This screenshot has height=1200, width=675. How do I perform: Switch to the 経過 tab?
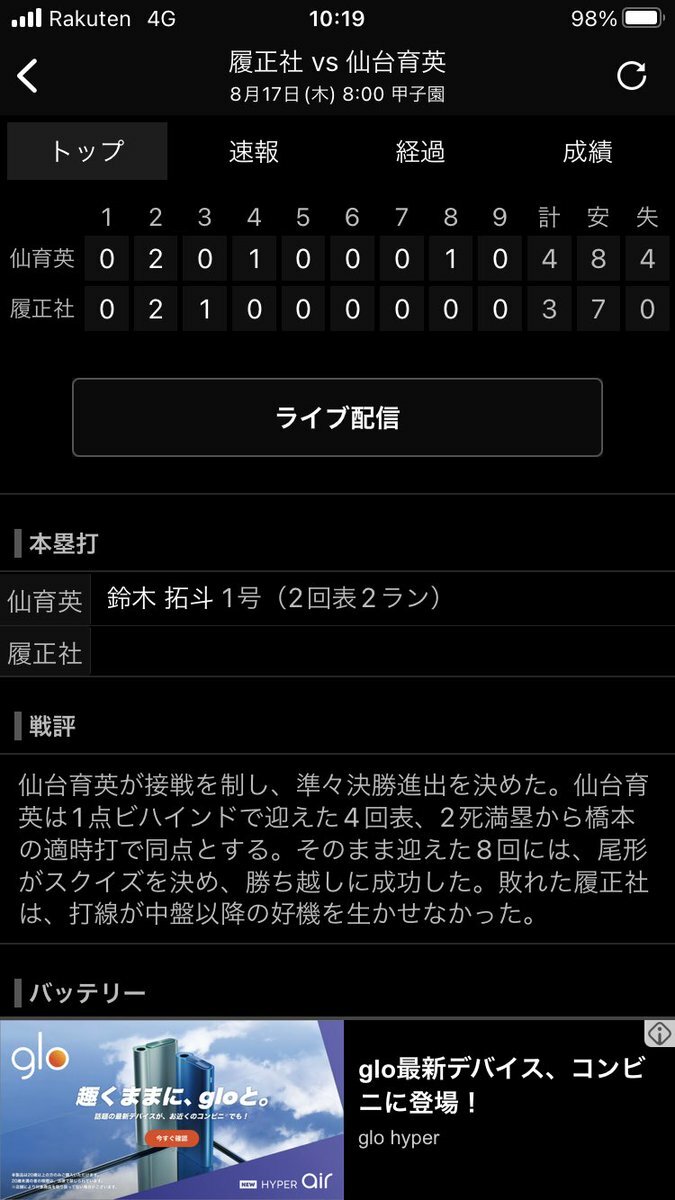[420, 152]
